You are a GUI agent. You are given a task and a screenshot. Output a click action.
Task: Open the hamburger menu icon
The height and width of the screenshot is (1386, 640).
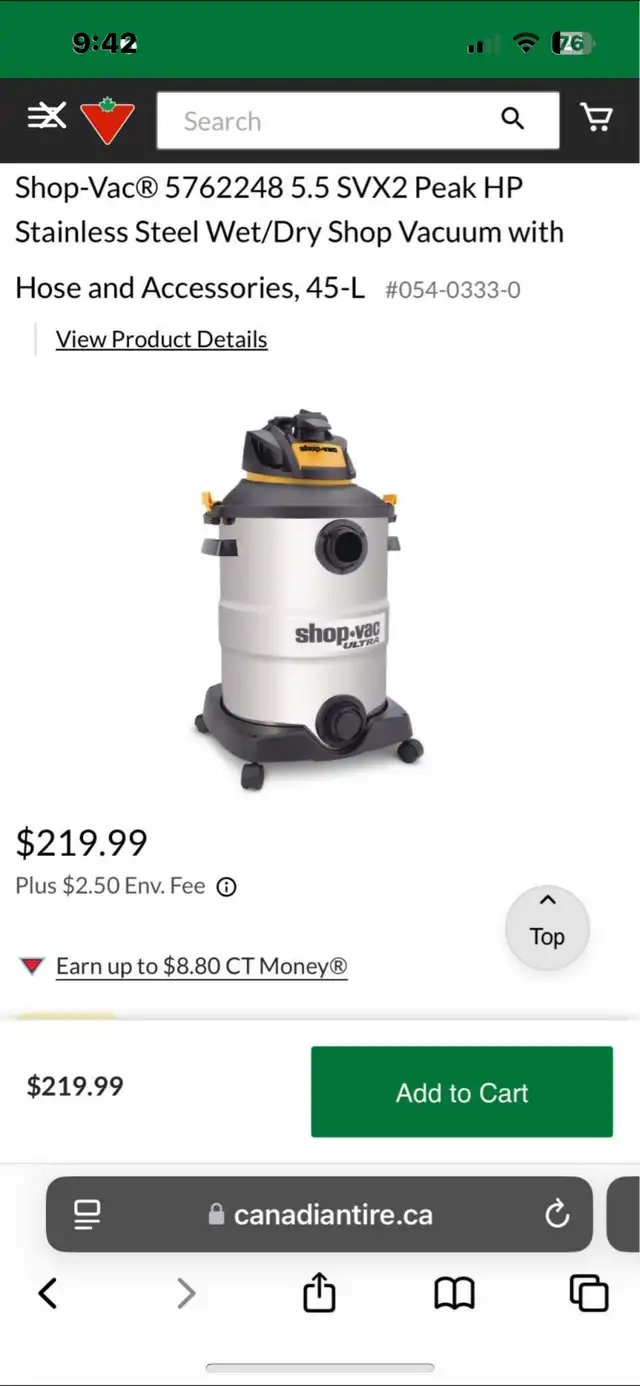46,117
